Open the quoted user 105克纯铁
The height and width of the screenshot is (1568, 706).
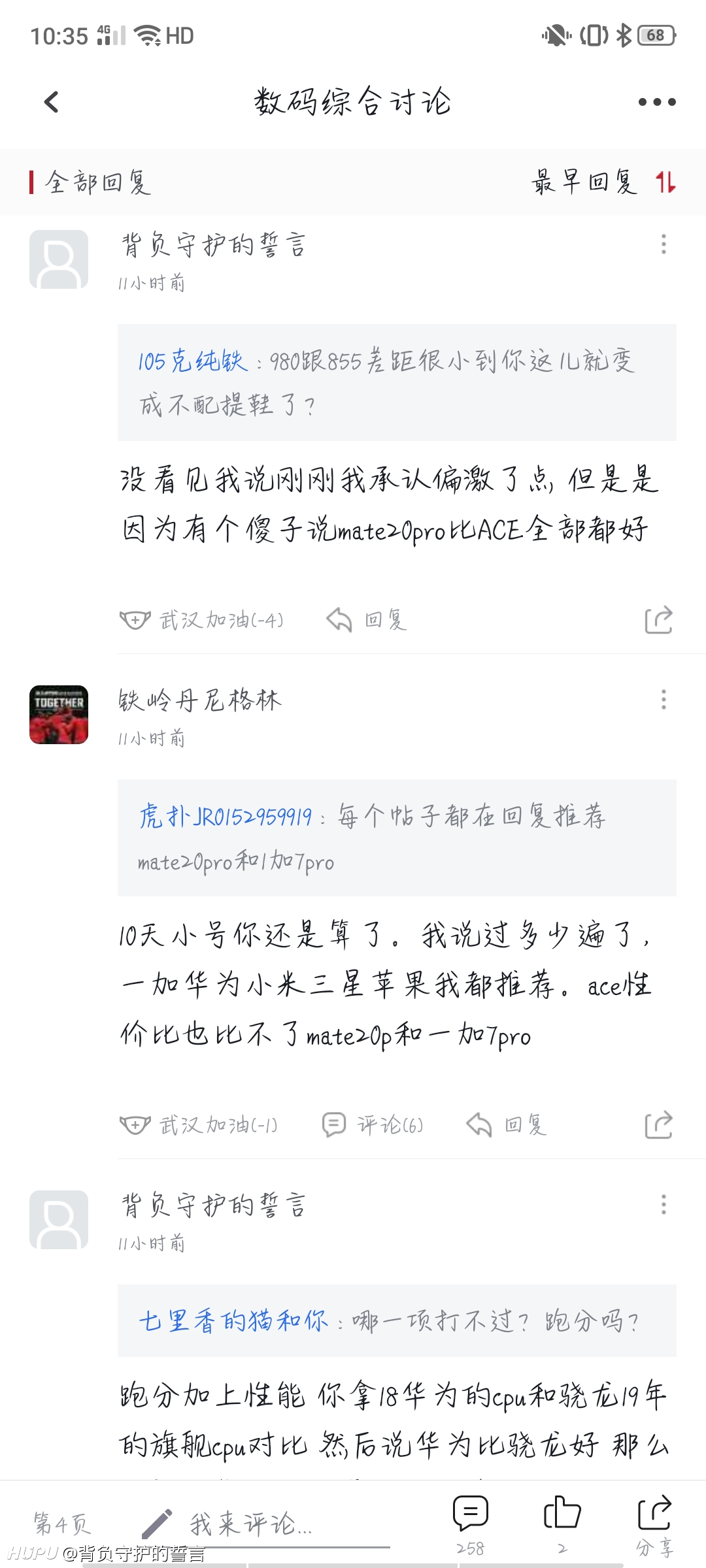pos(192,361)
